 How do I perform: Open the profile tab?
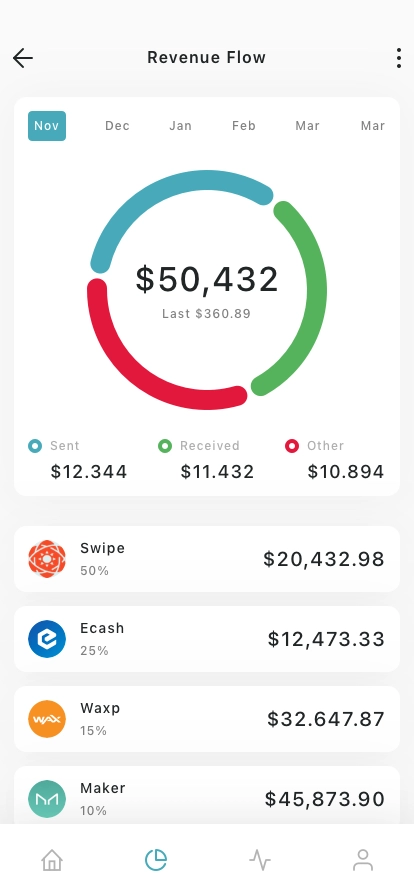(x=363, y=859)
